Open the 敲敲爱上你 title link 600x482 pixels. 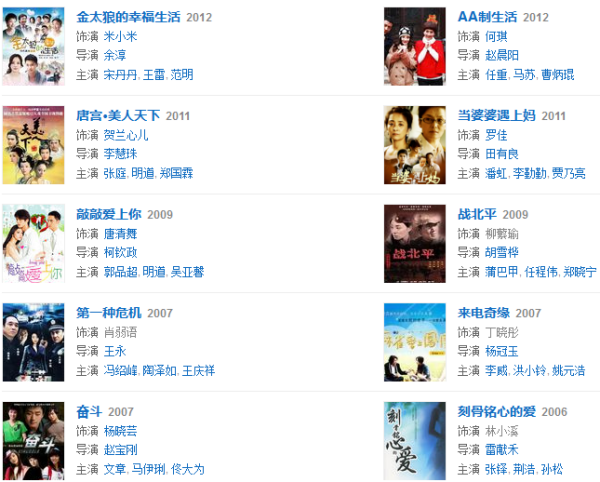click(110, 214)
